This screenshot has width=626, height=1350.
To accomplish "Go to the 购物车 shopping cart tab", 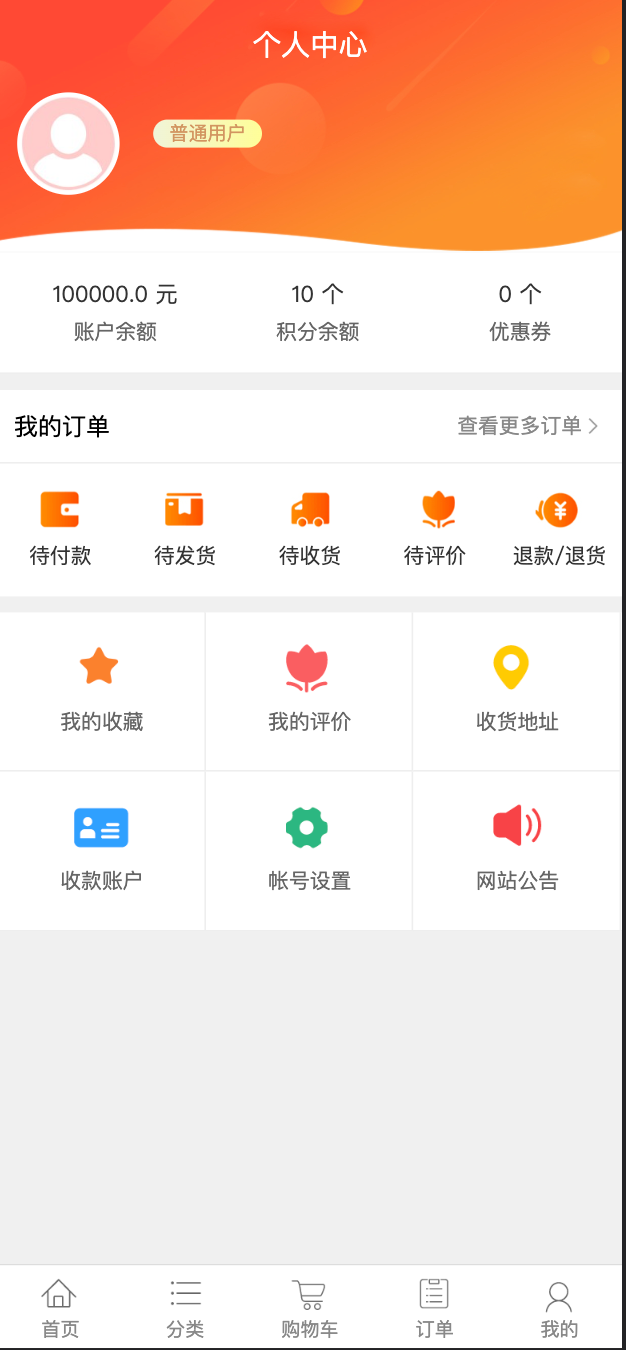I will point(310,1308).
